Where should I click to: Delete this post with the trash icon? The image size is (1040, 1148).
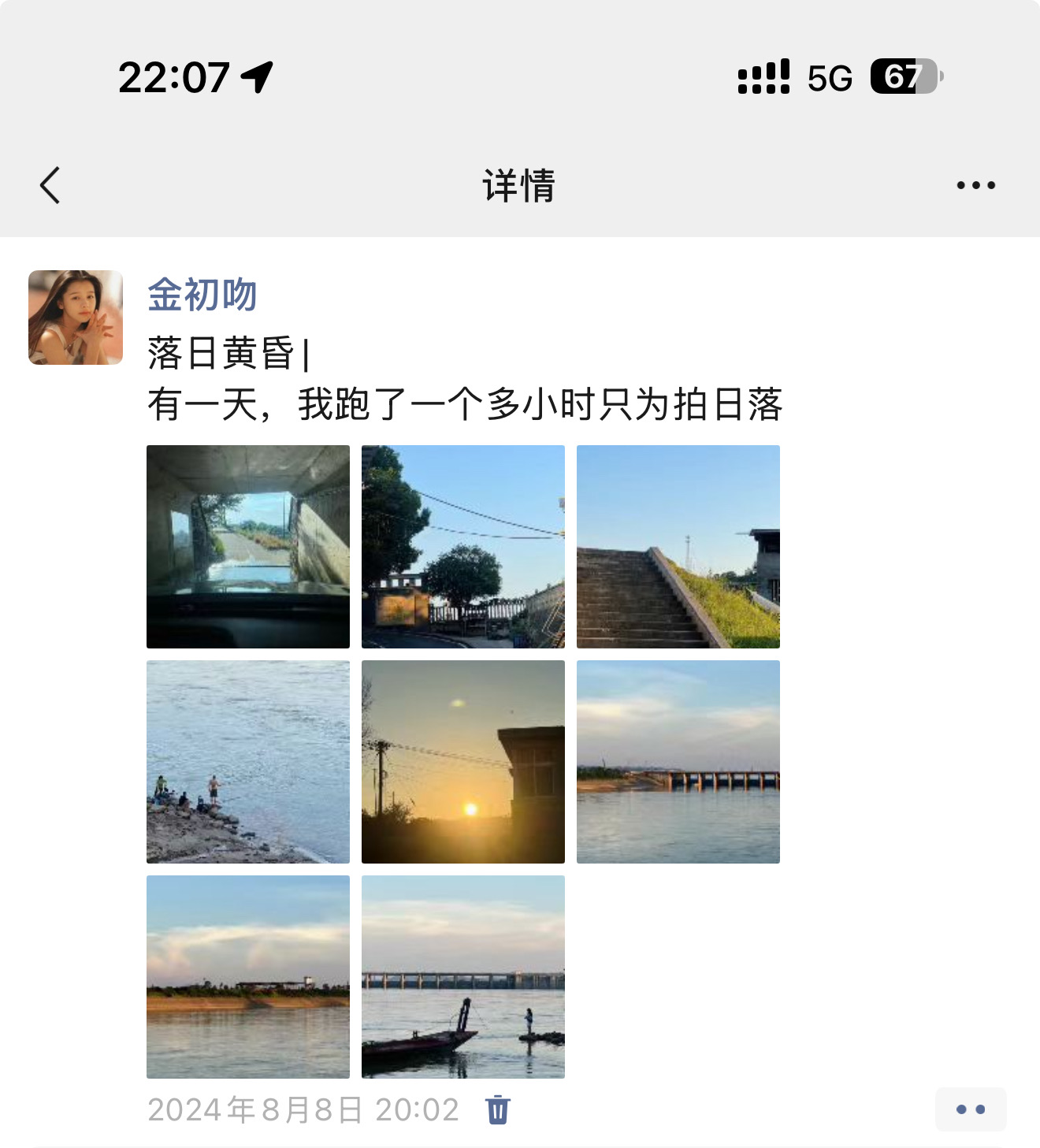[498, 1109]
